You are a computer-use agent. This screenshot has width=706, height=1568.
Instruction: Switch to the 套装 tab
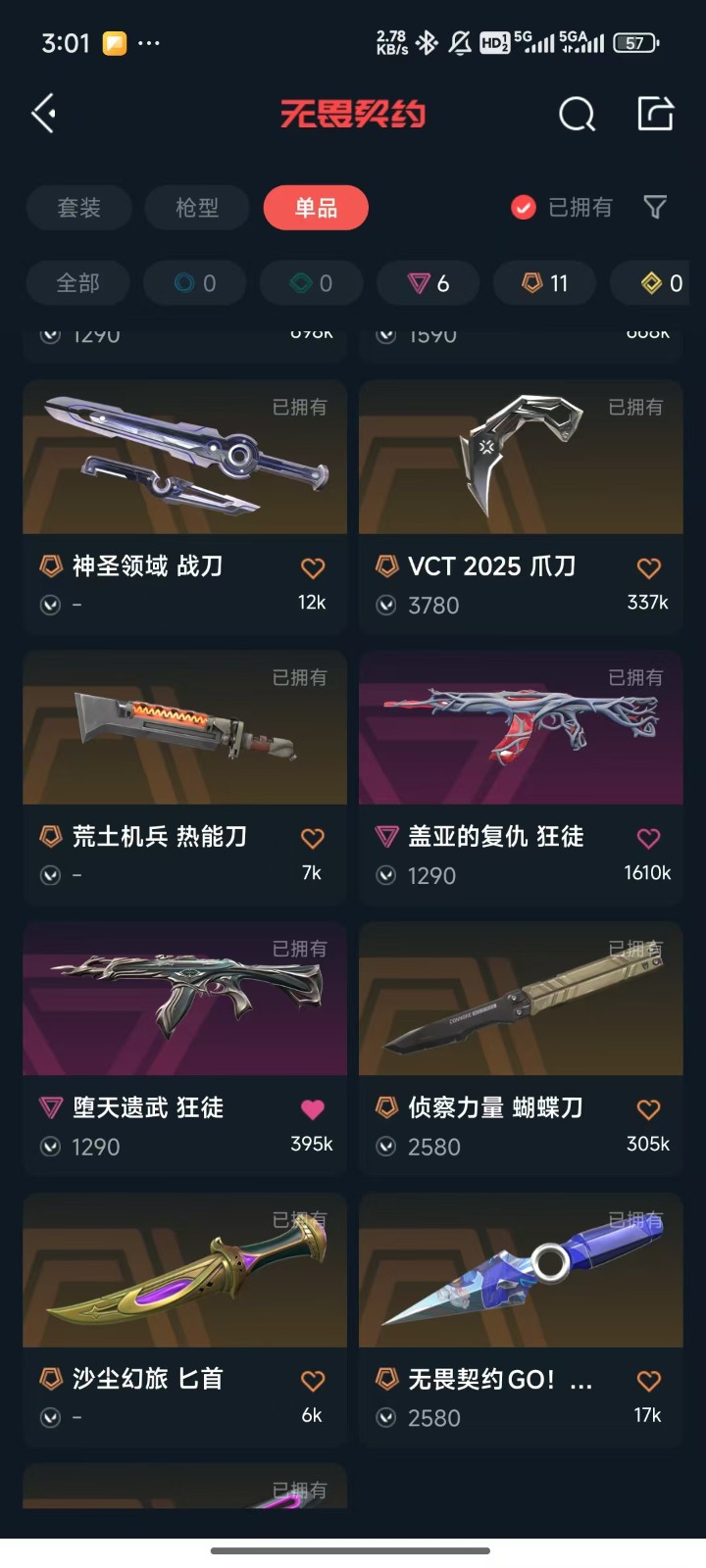79,208
